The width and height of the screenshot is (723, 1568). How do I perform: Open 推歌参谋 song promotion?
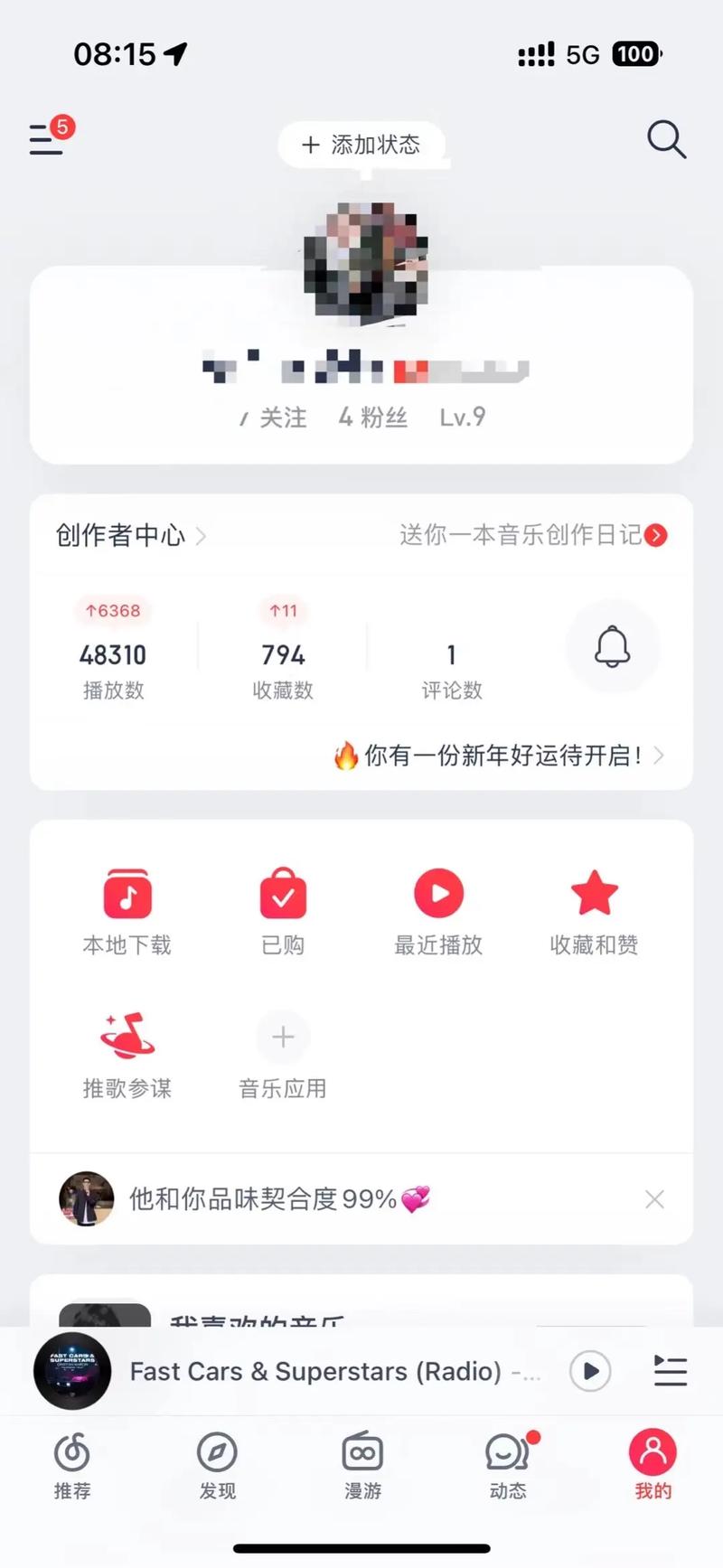pos(127,1055)
